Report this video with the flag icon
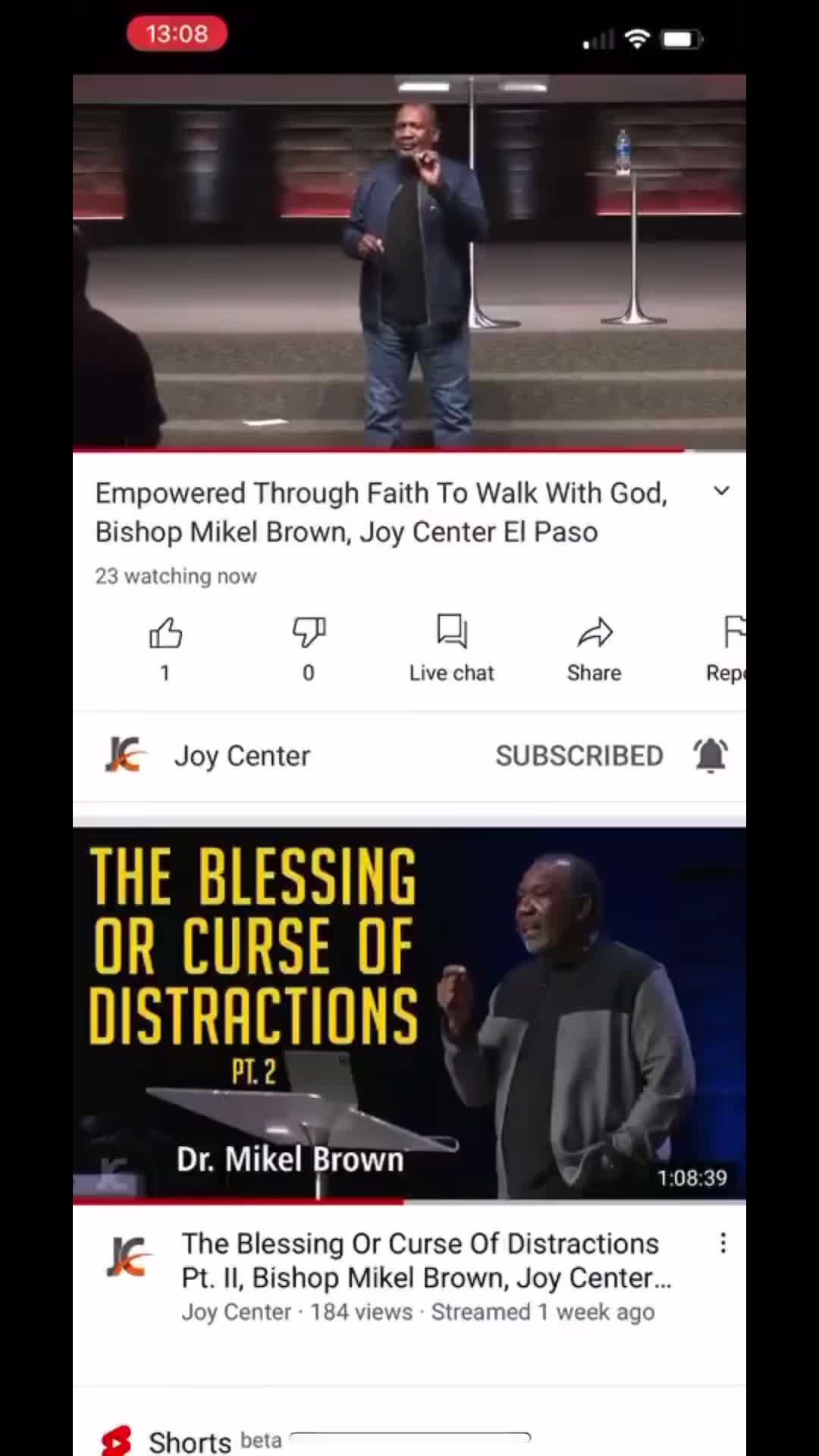Screen dimensions: 819x1456 726,649
